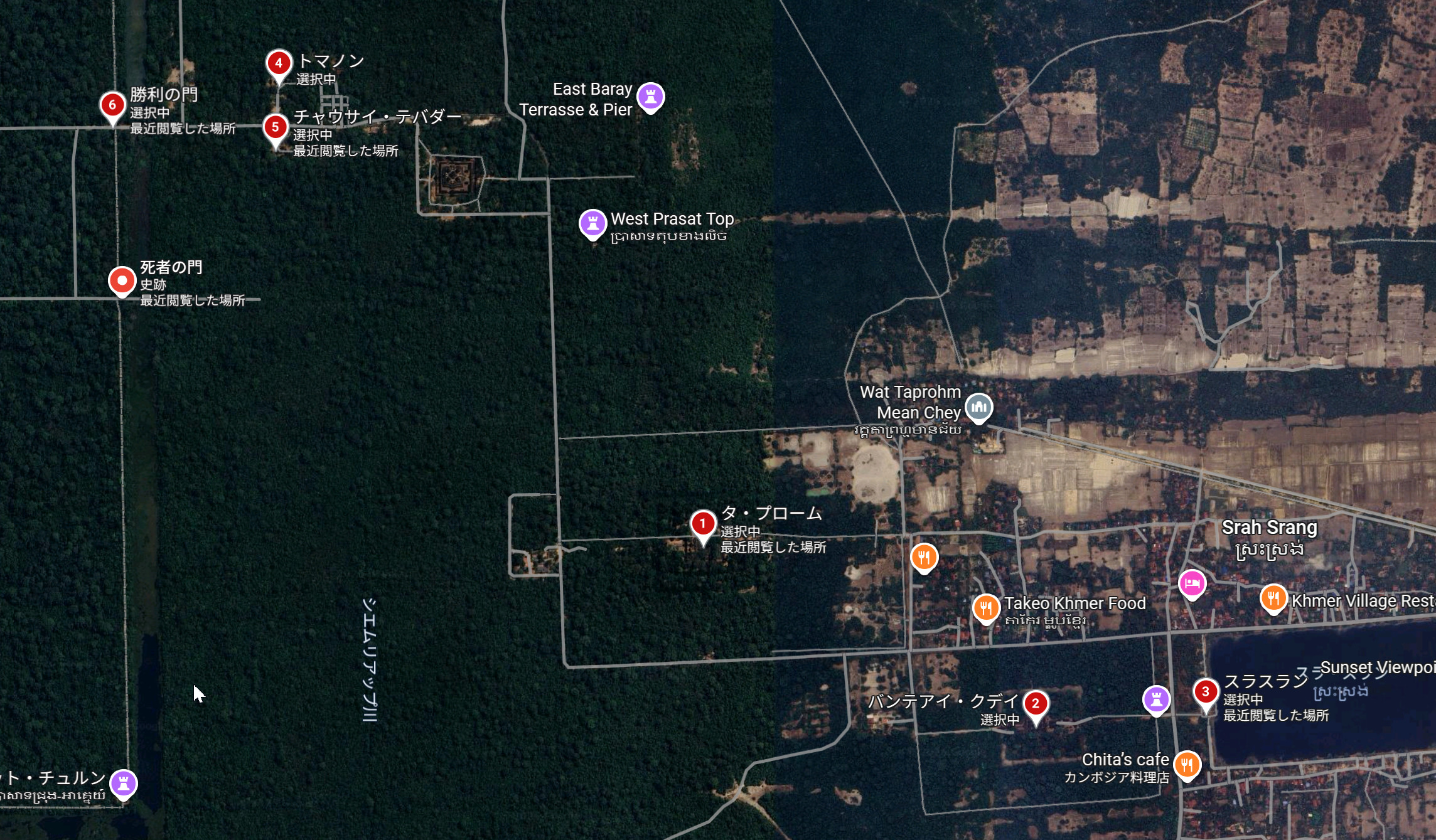1436x840 pixels.
Task: Open pin 2 バンテアイ・クデイ
Action: pyautogui.click(x=1036, y=704)
